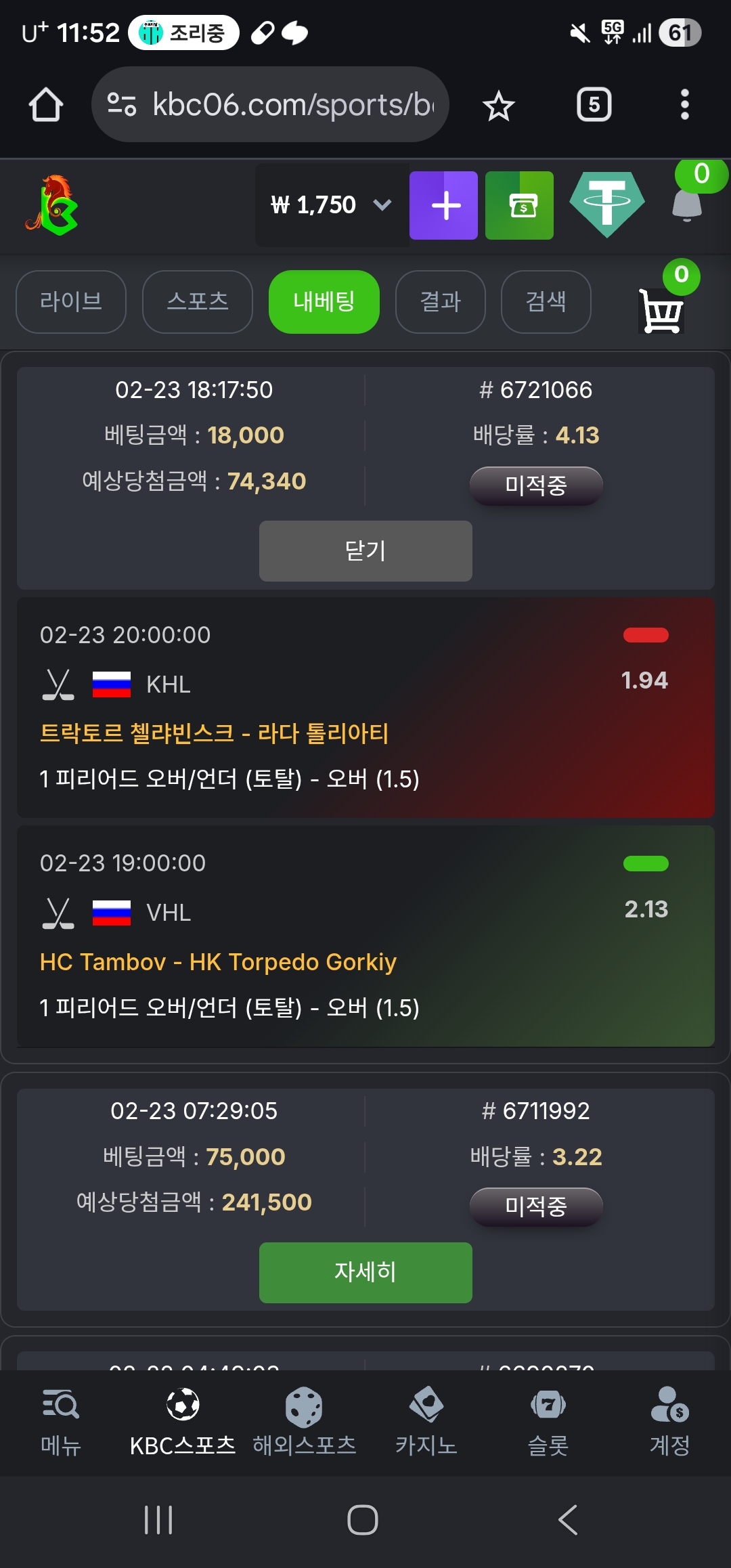
Task: Open the browser overflow menu
Action: coord(684,105)
